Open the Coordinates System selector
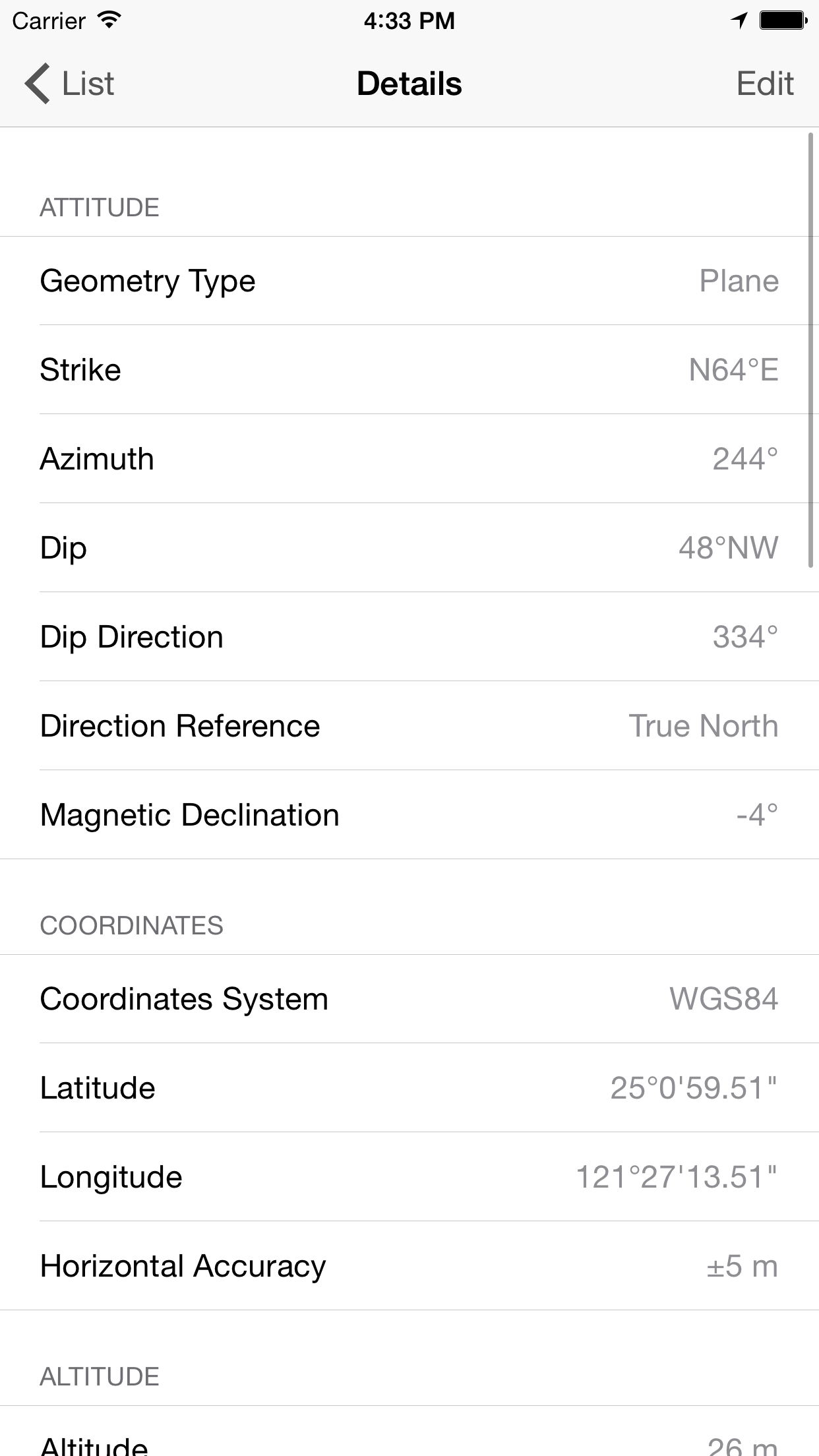Screen dimensions: 819x1456 (409, 998)
